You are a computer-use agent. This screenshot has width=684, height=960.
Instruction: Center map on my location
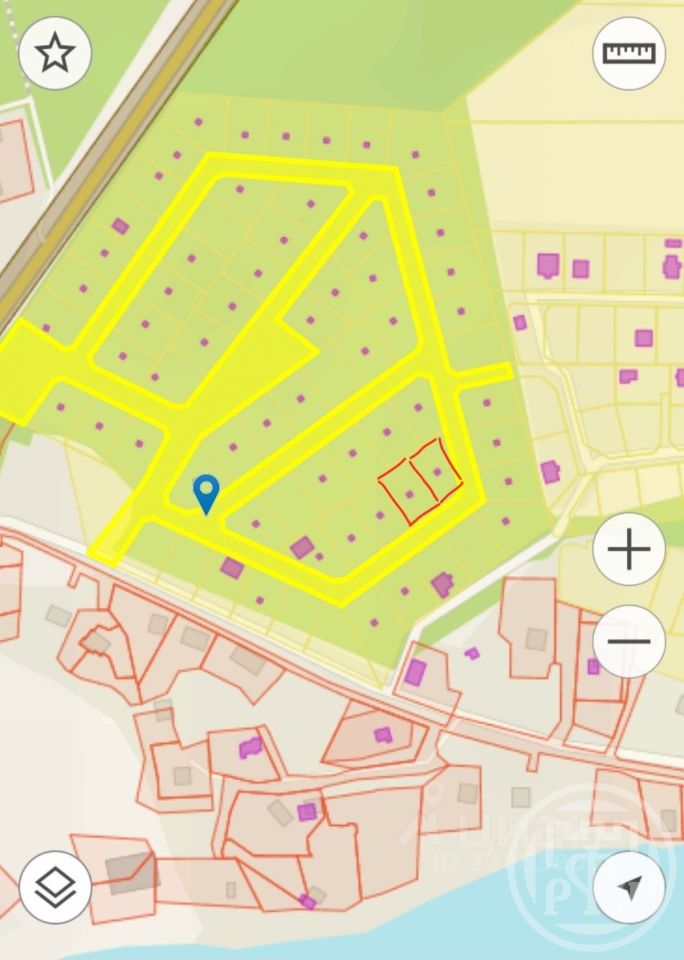629,887
